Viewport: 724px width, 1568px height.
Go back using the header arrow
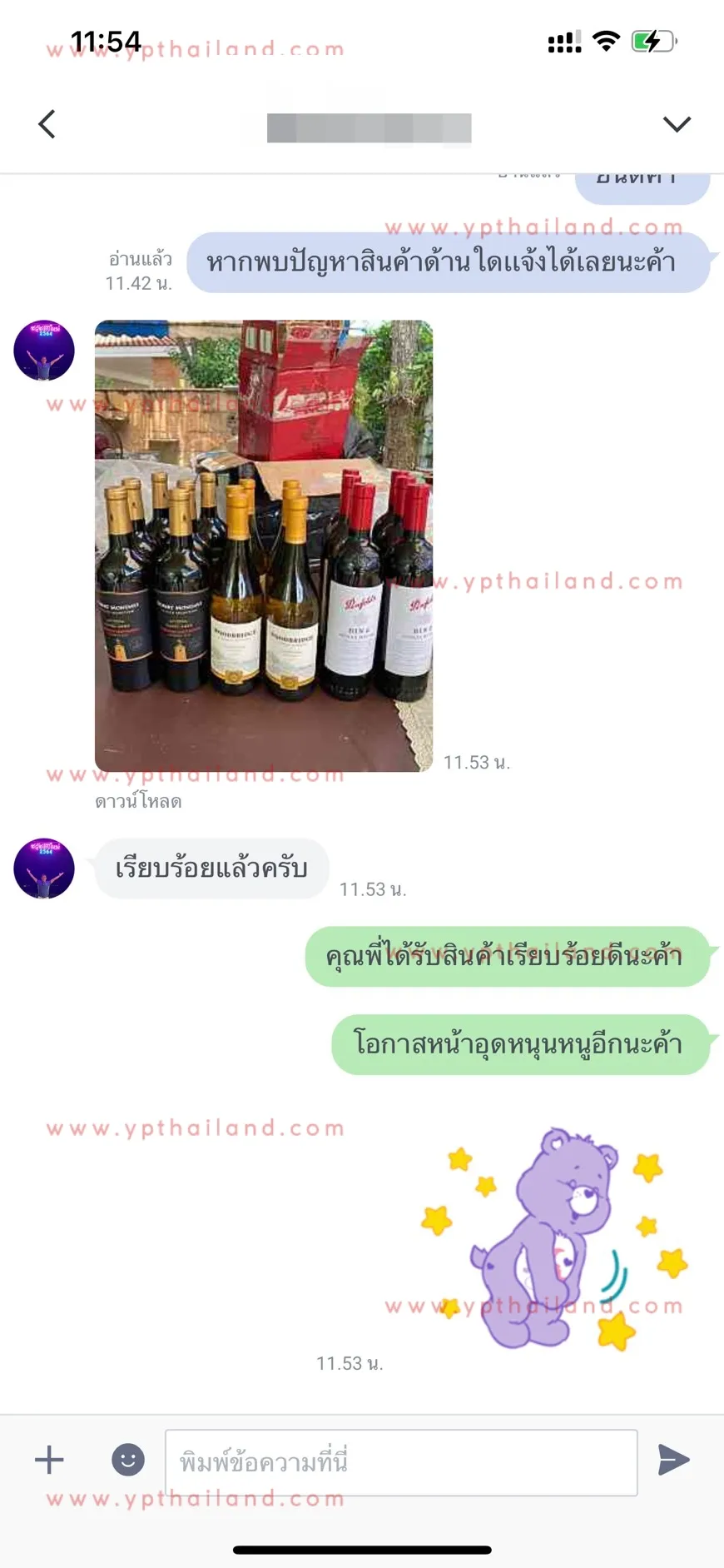coord(47,124)
